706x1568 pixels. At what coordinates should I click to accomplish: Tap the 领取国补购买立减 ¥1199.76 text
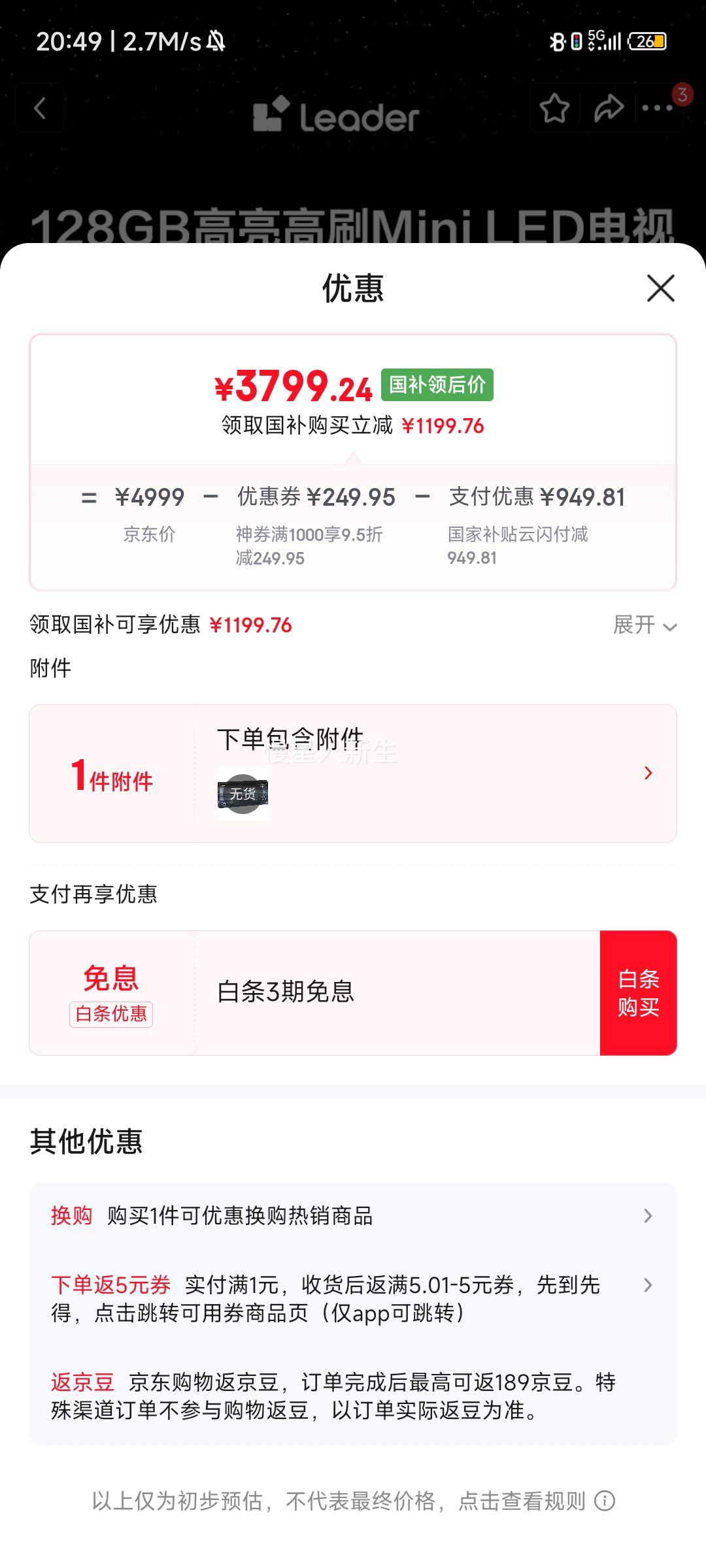pos(353,425)
